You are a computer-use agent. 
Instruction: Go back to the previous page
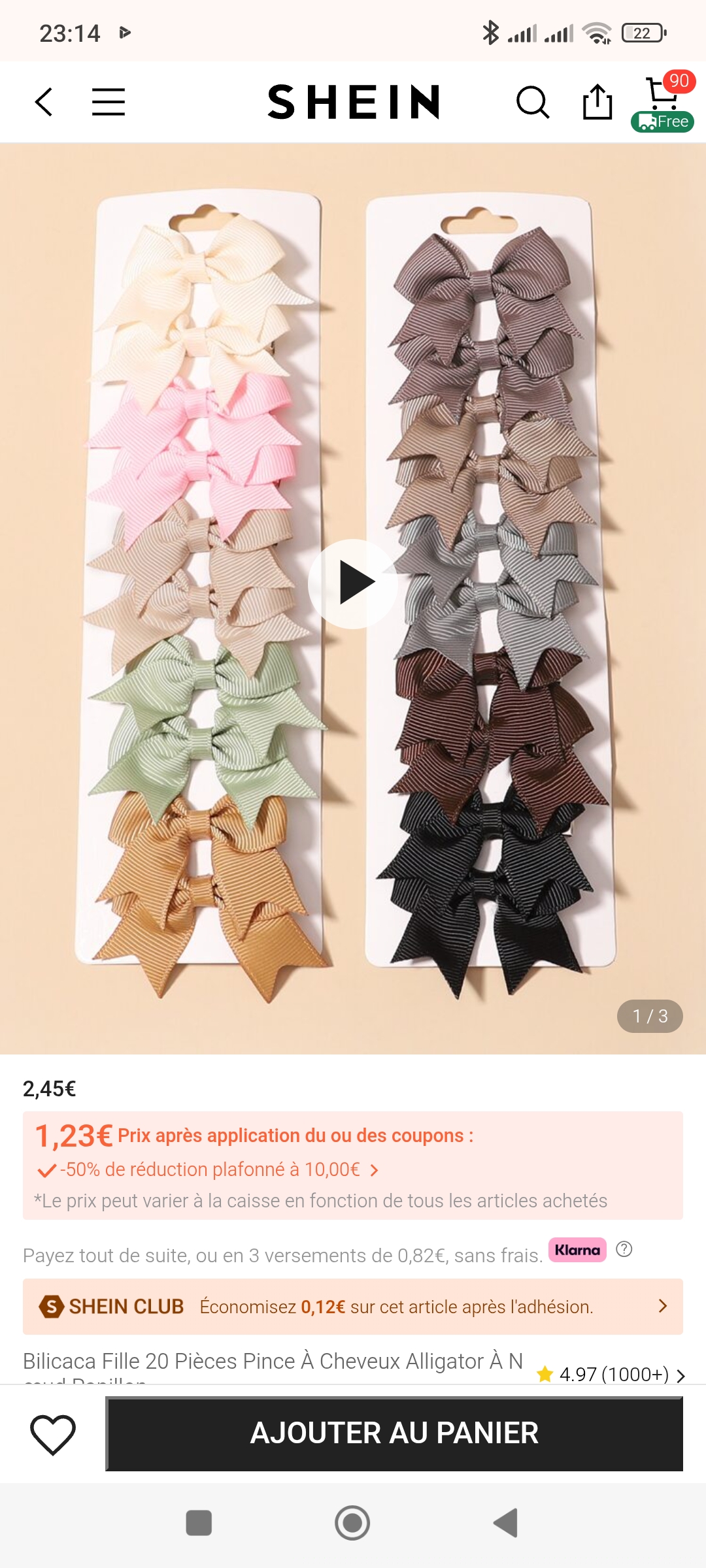[x=44, y=102]
